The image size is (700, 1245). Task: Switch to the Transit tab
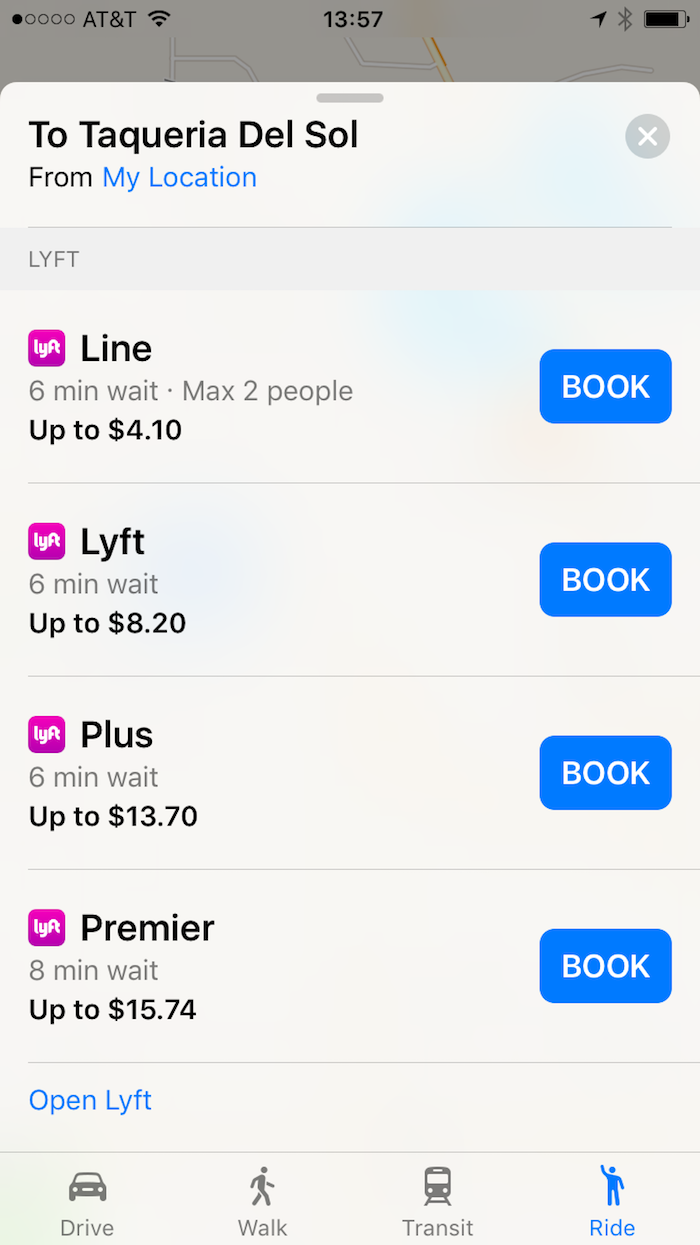coord(437,1201)
